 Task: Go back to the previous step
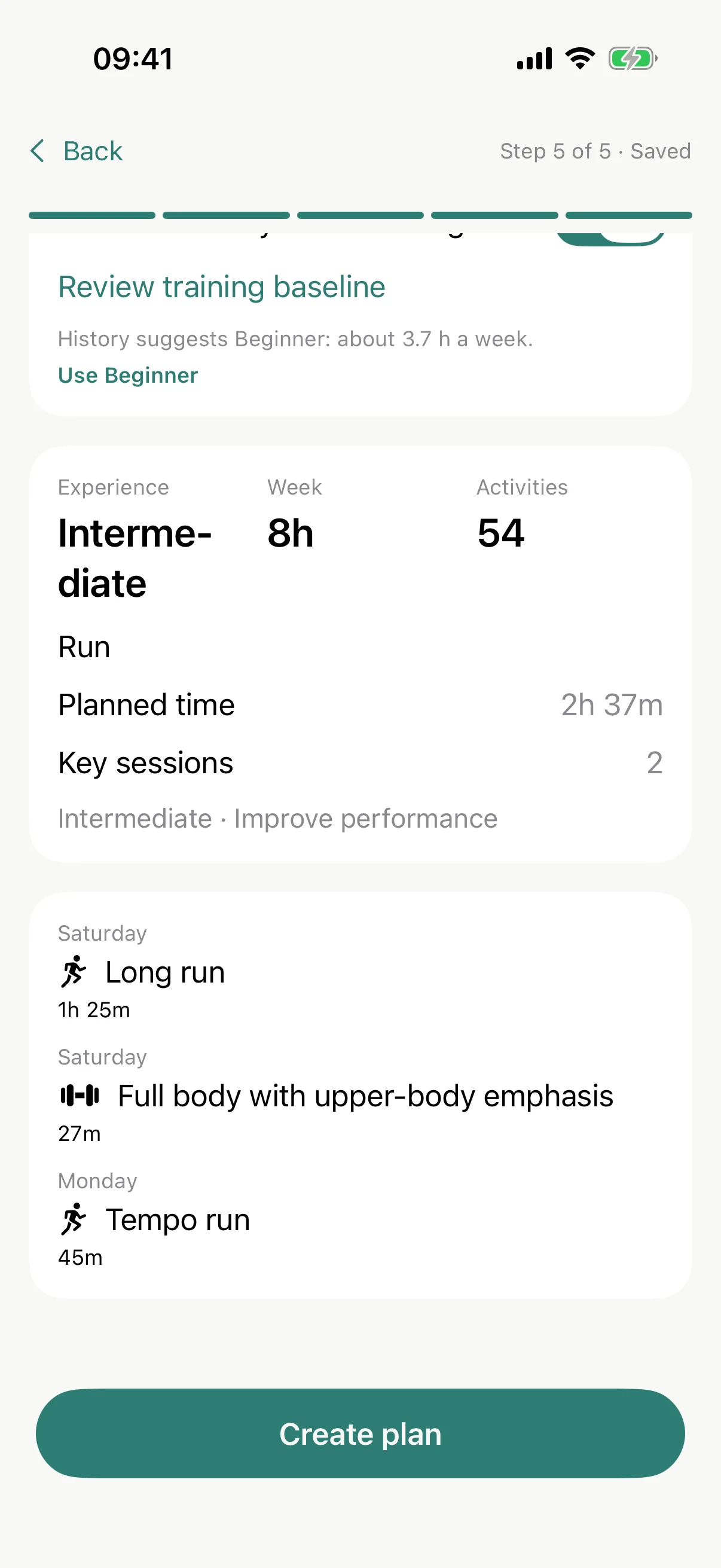(76, 151)
